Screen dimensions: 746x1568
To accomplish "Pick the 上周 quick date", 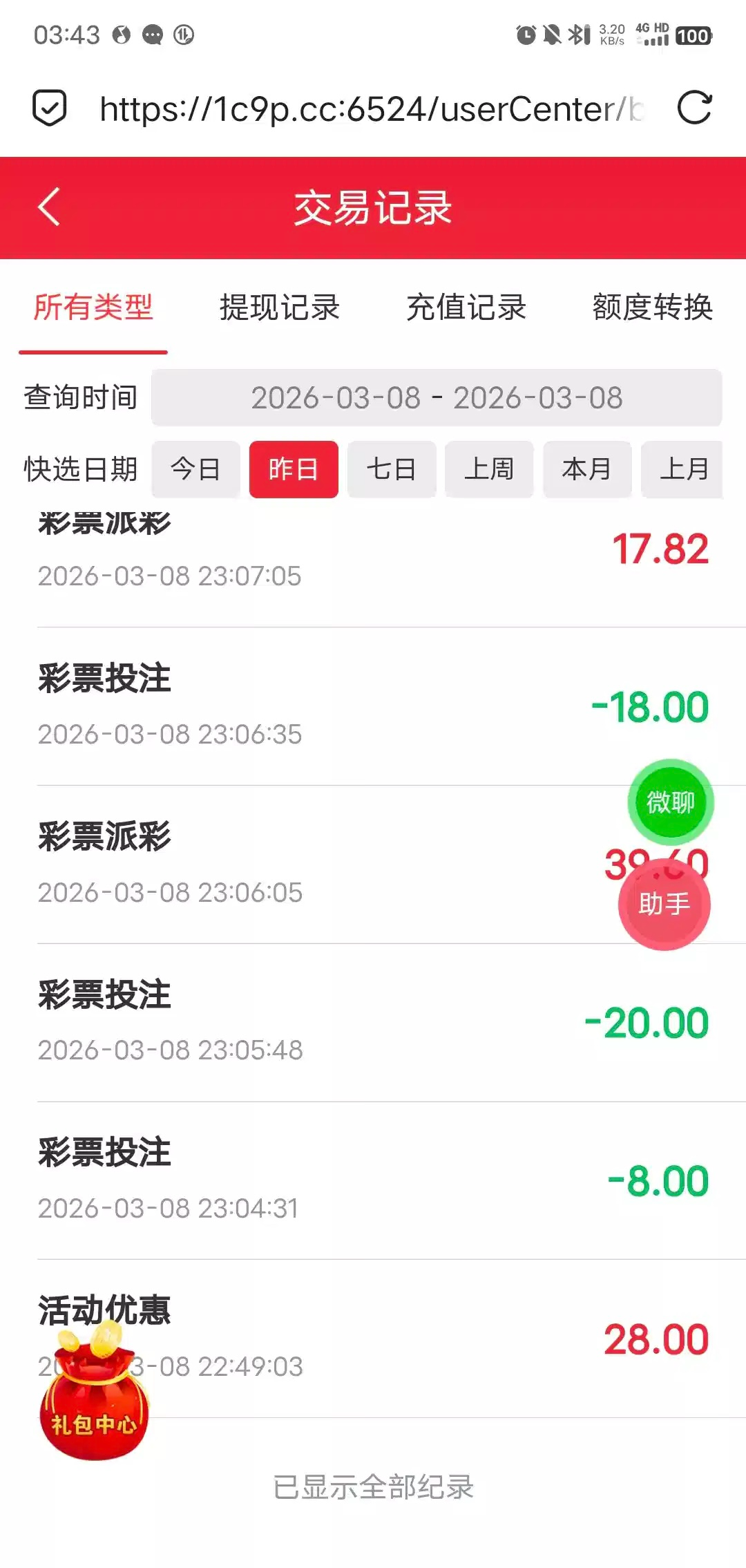I will 489,469.
